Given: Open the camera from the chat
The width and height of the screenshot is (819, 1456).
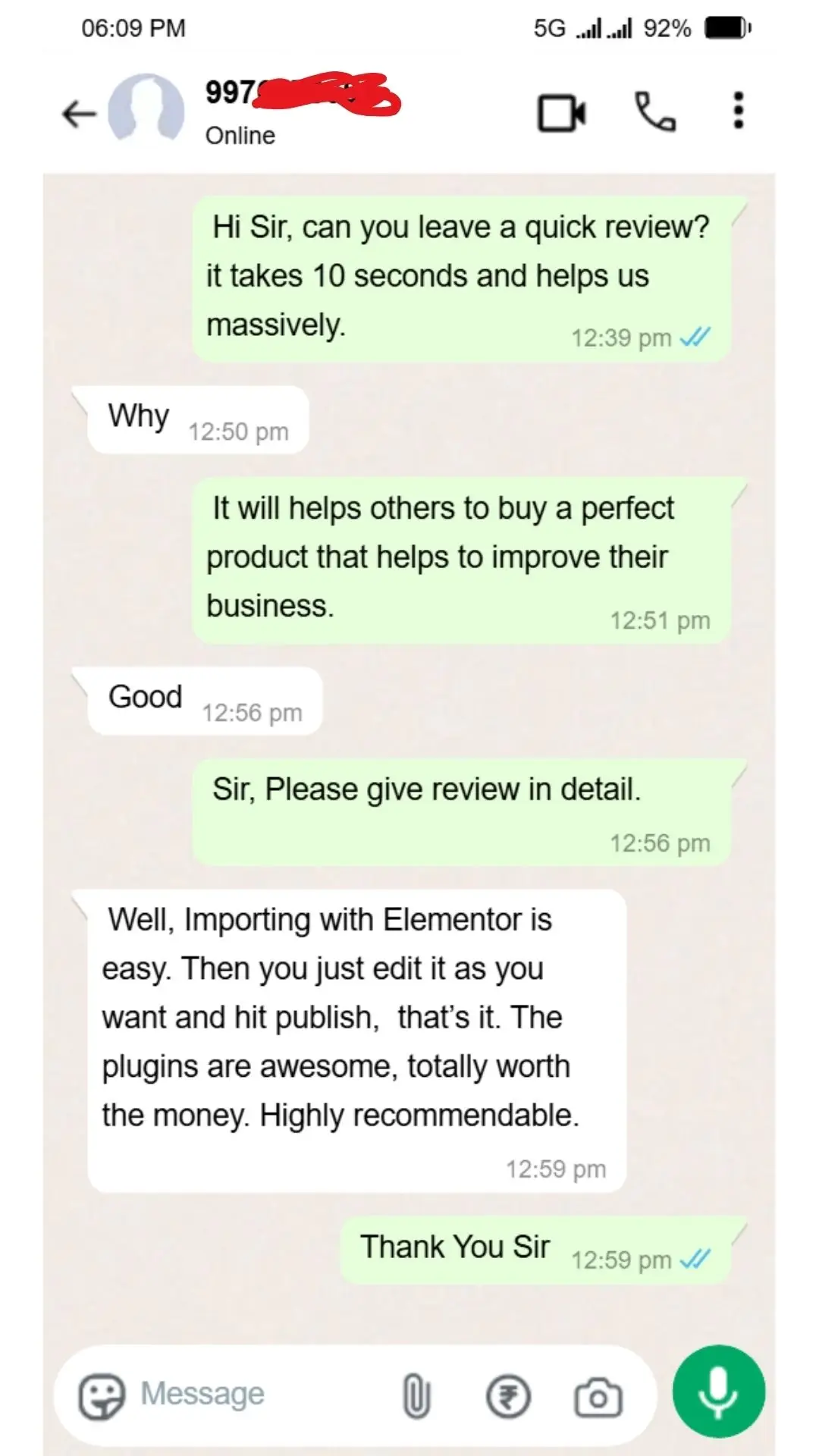Looking at the screenshot, I should click(x=598, y=1397).
